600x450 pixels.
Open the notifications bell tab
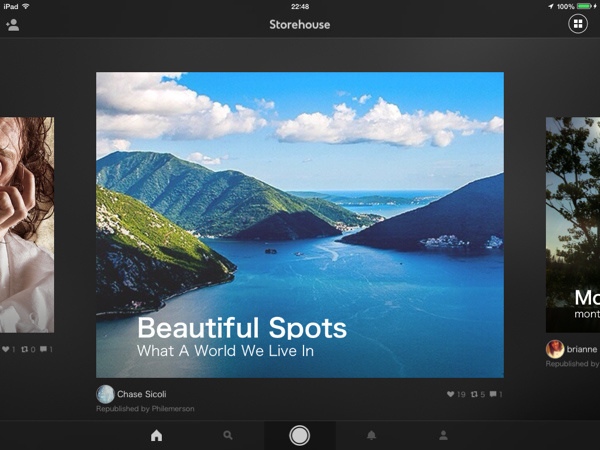[x=371, y=435]
